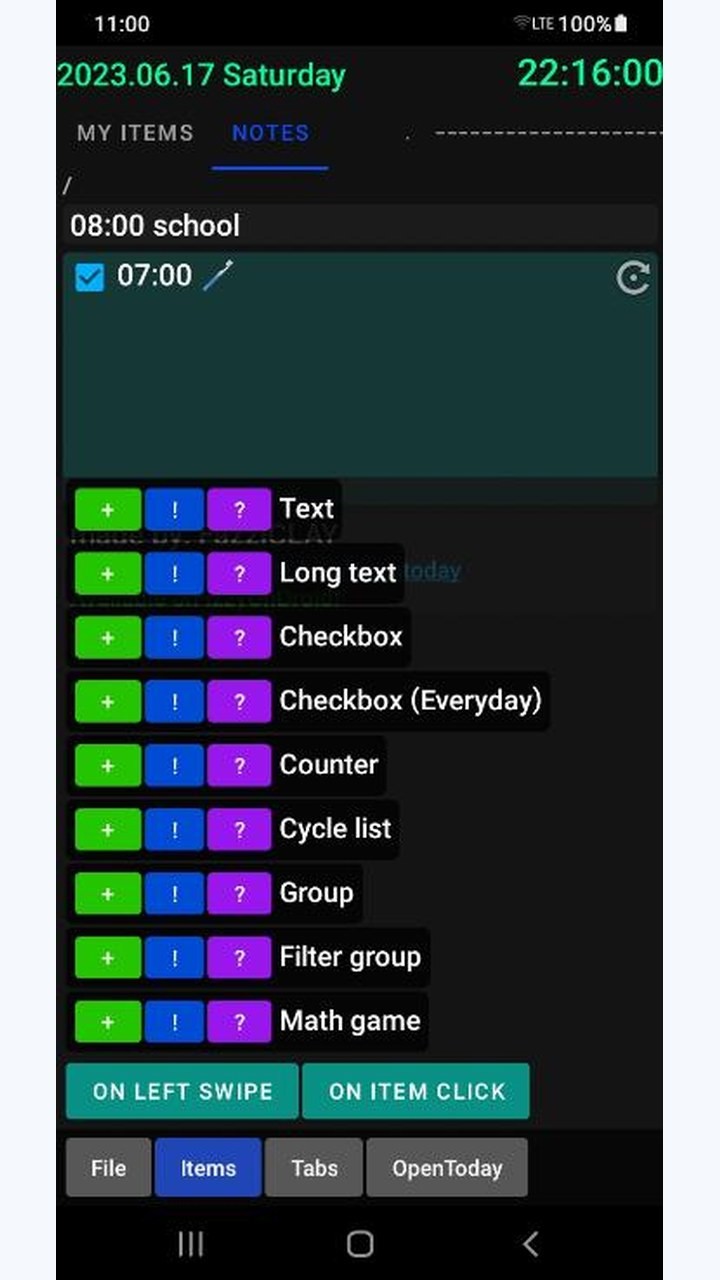This screenshot has height=1280, width=720.
Task: Add a Math game item
Action: click(x=108, y=1021)
